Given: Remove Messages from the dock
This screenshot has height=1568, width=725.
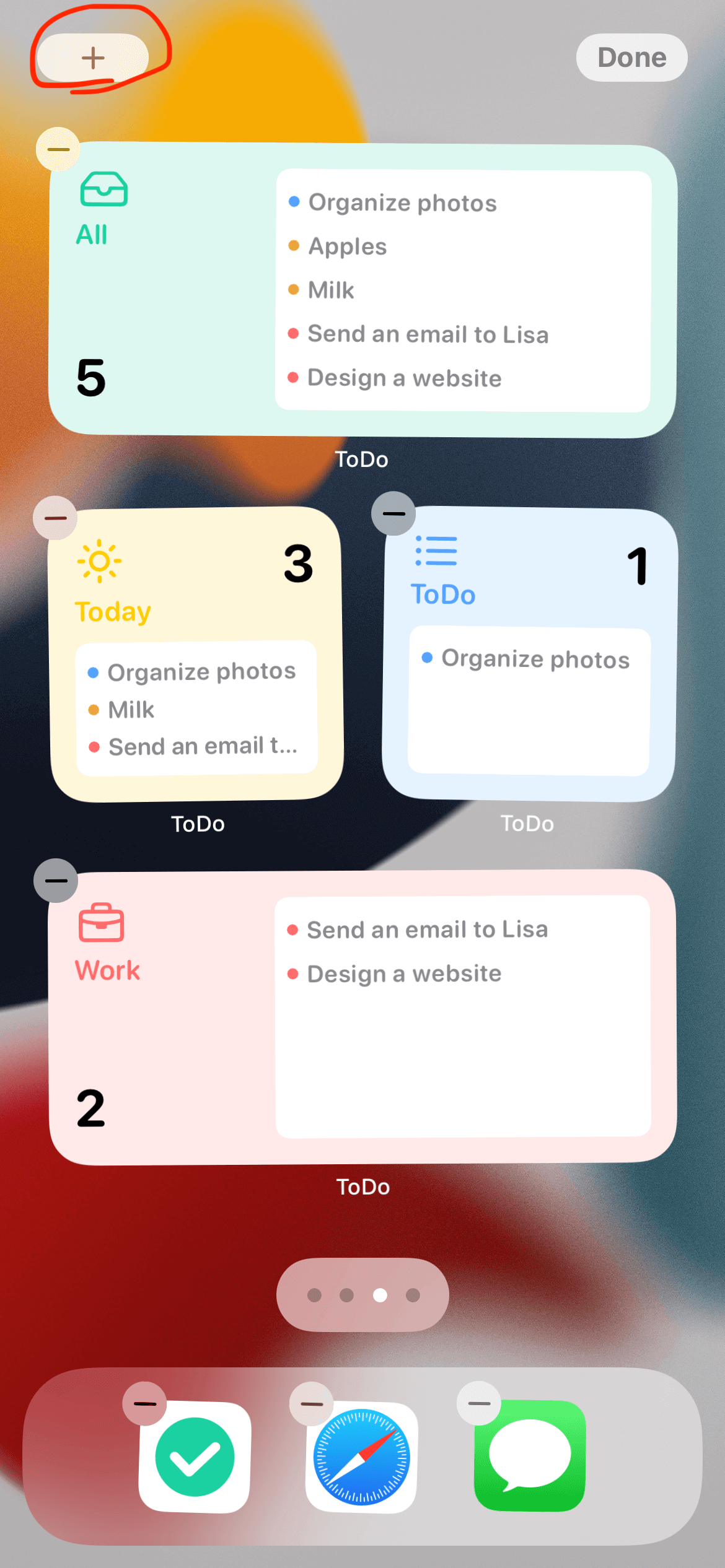Looking at the screenshot, I should [x=479, y=1403].
